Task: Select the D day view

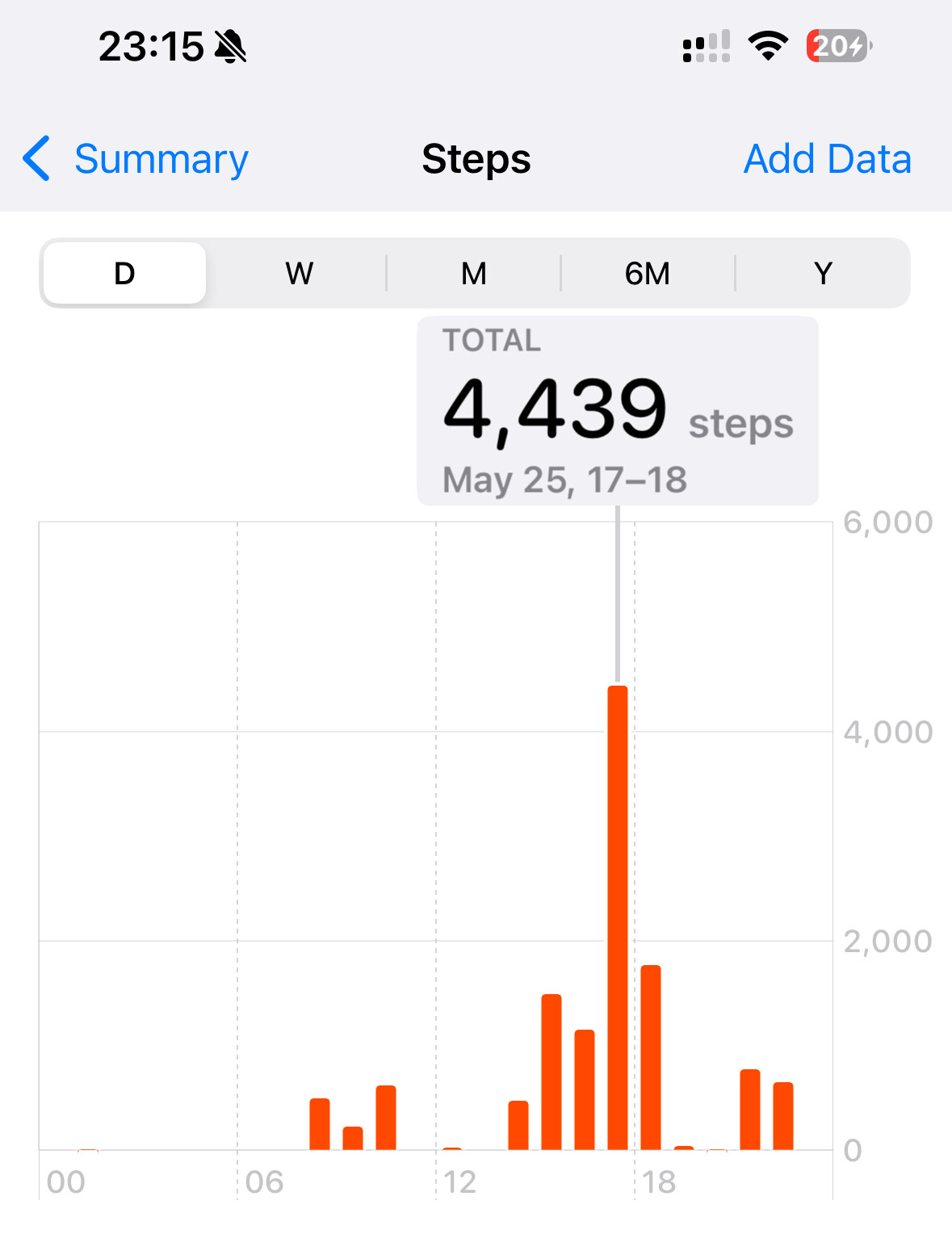Action: [124, 274]
